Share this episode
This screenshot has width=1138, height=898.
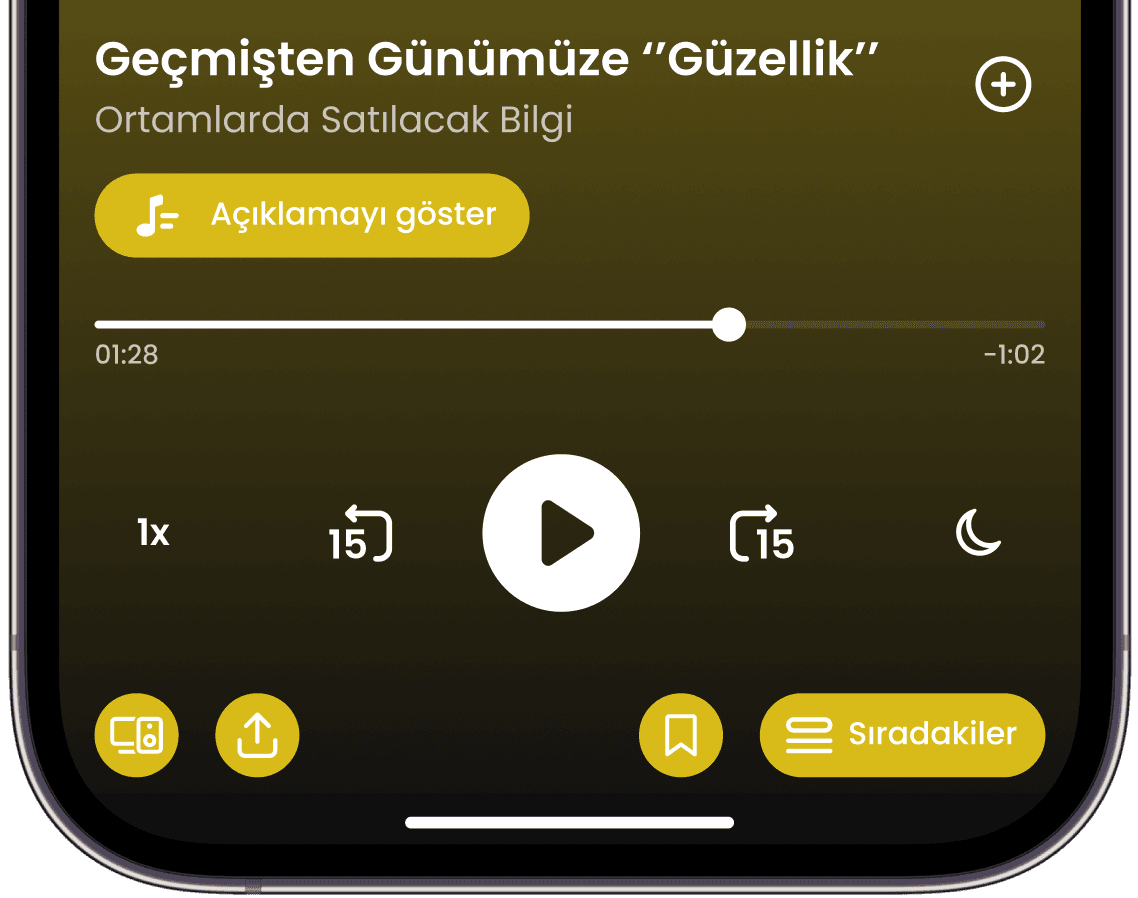click(x=257, y=735)
